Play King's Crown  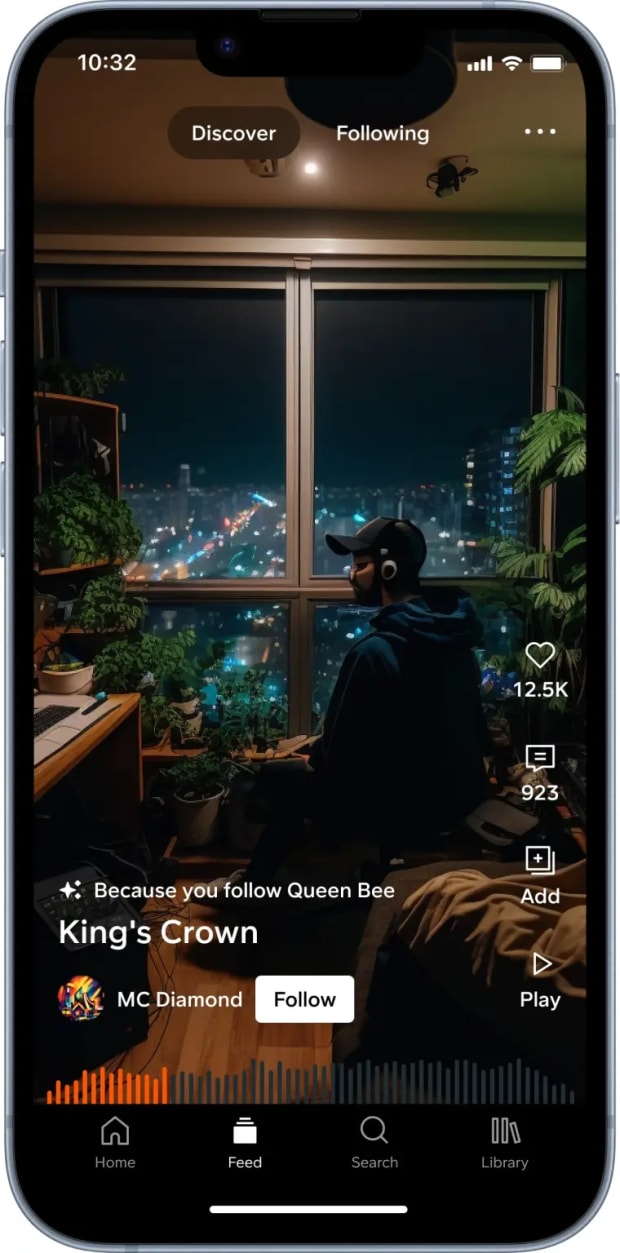[540, 965]
